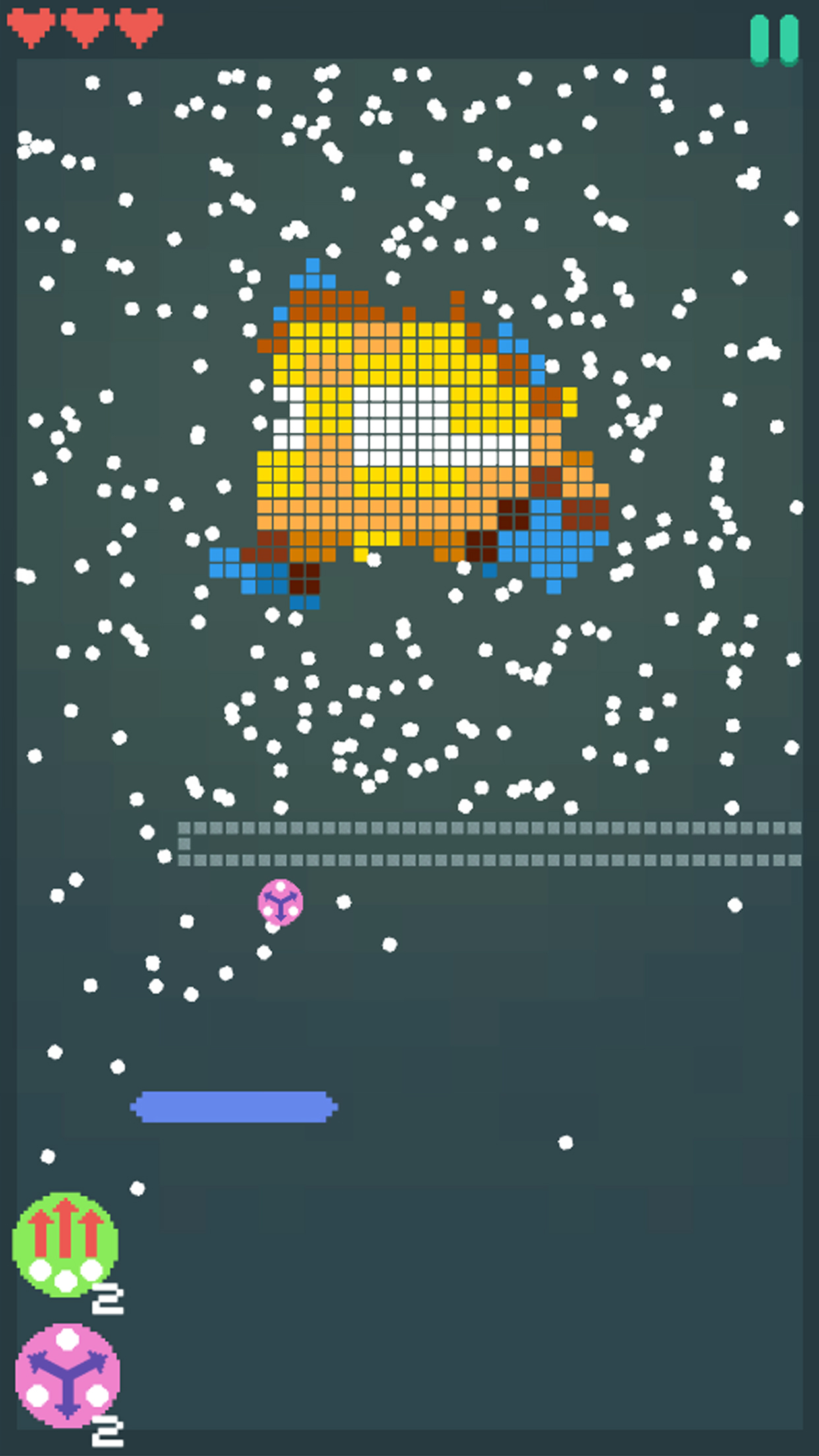Pause the game

[774, 40]
